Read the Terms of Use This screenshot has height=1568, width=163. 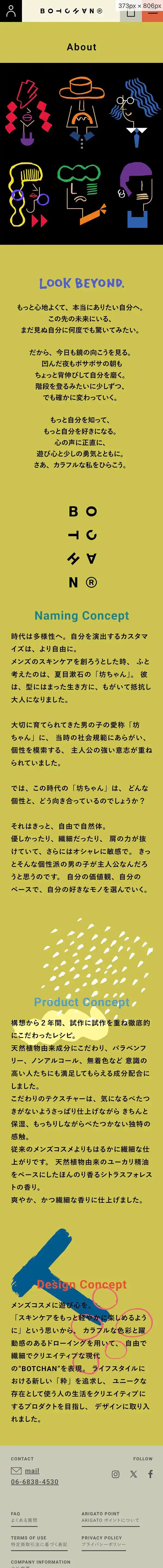[38, 1541]
